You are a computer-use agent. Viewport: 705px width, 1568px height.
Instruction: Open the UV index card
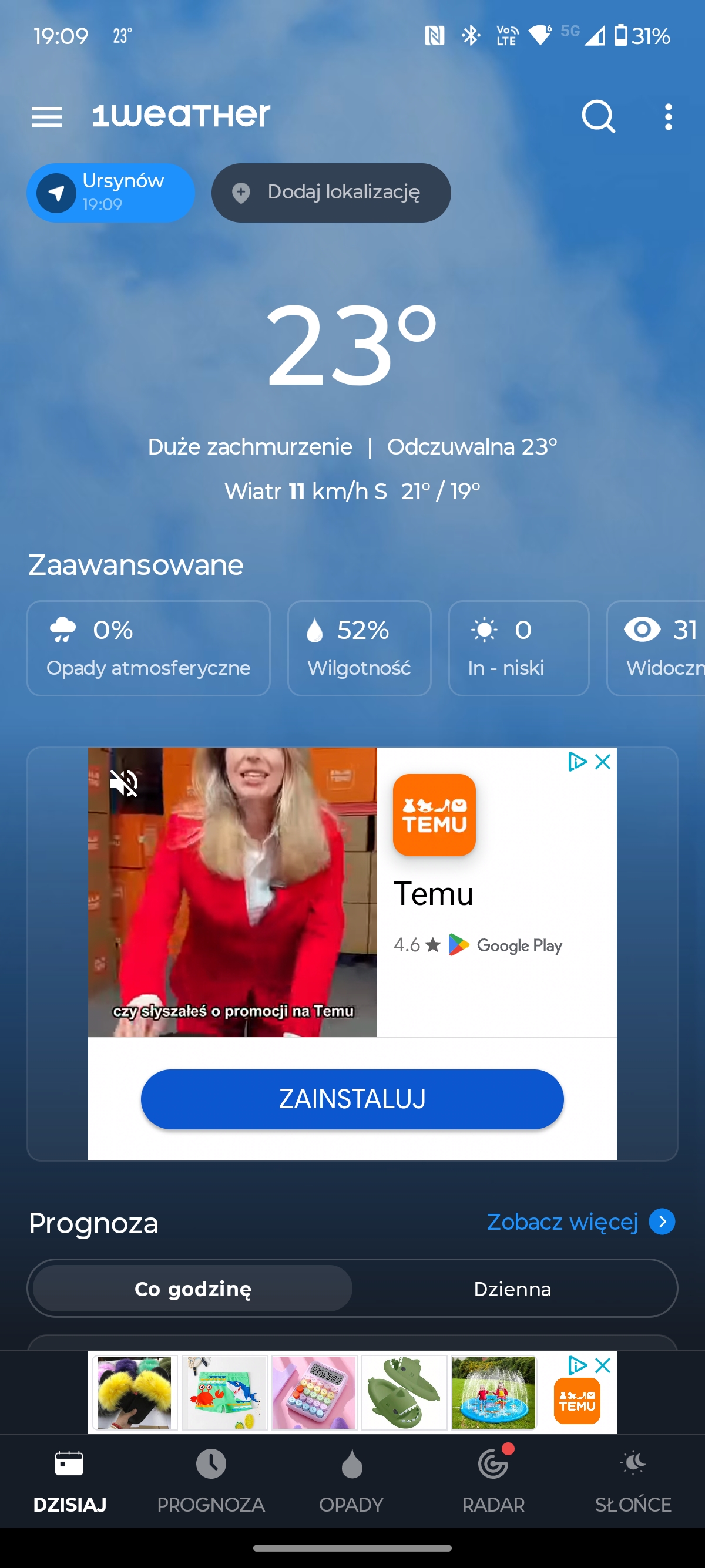(519, 648)
